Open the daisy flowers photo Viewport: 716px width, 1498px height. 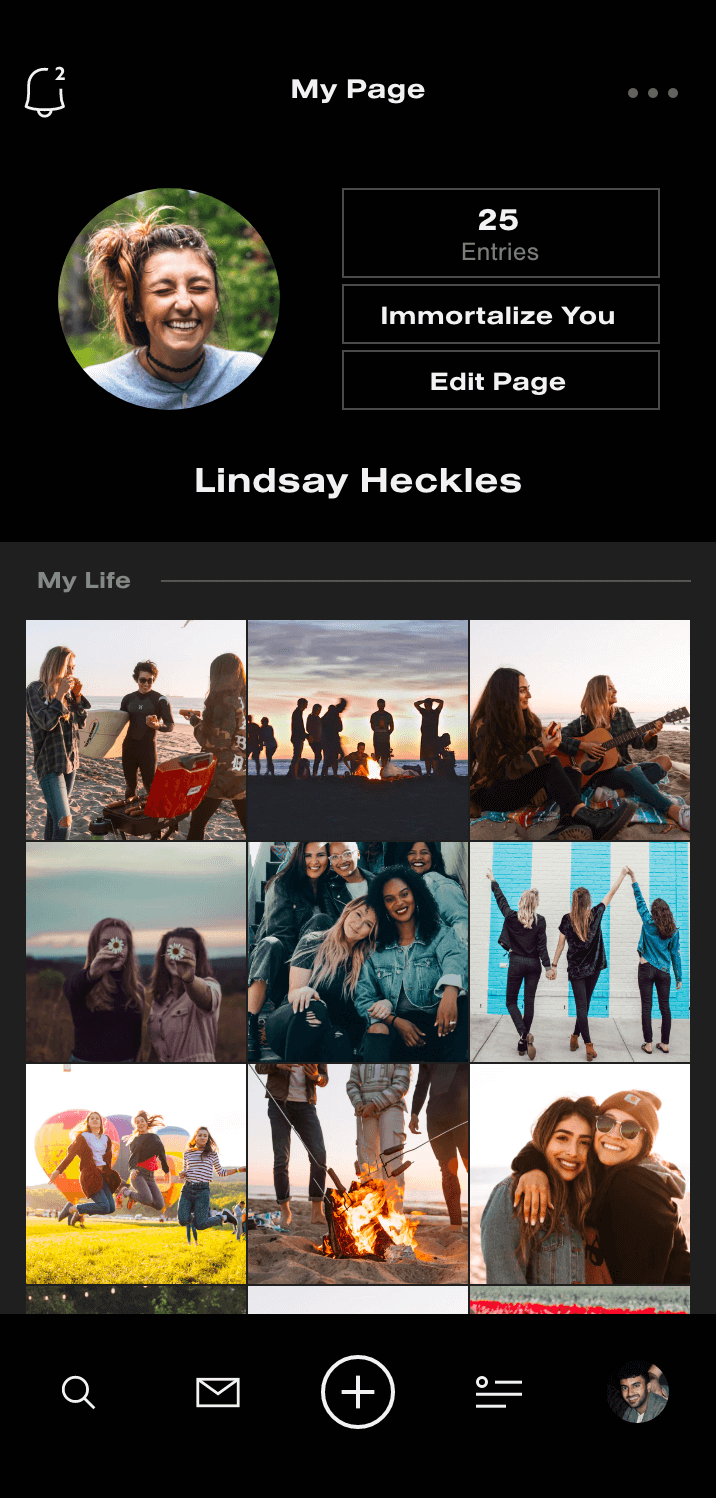[136, 952]
